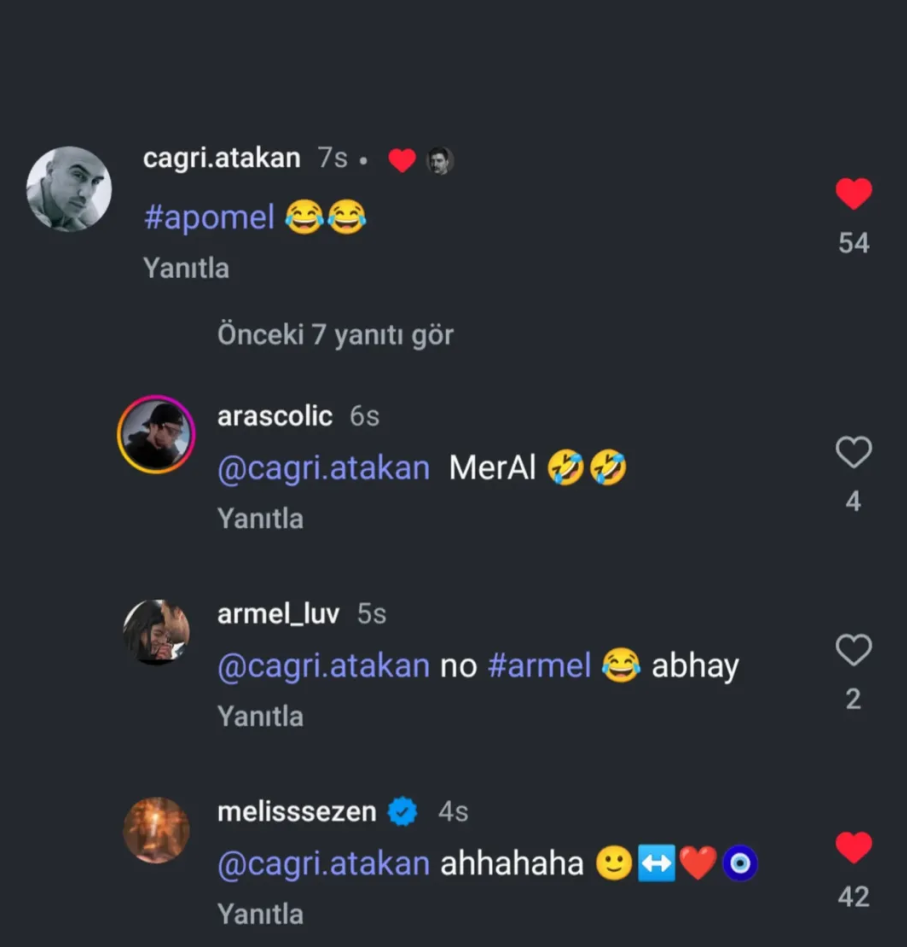Open the arascolic username
Viewport: 907px width, 947px height.
(274, 416)
